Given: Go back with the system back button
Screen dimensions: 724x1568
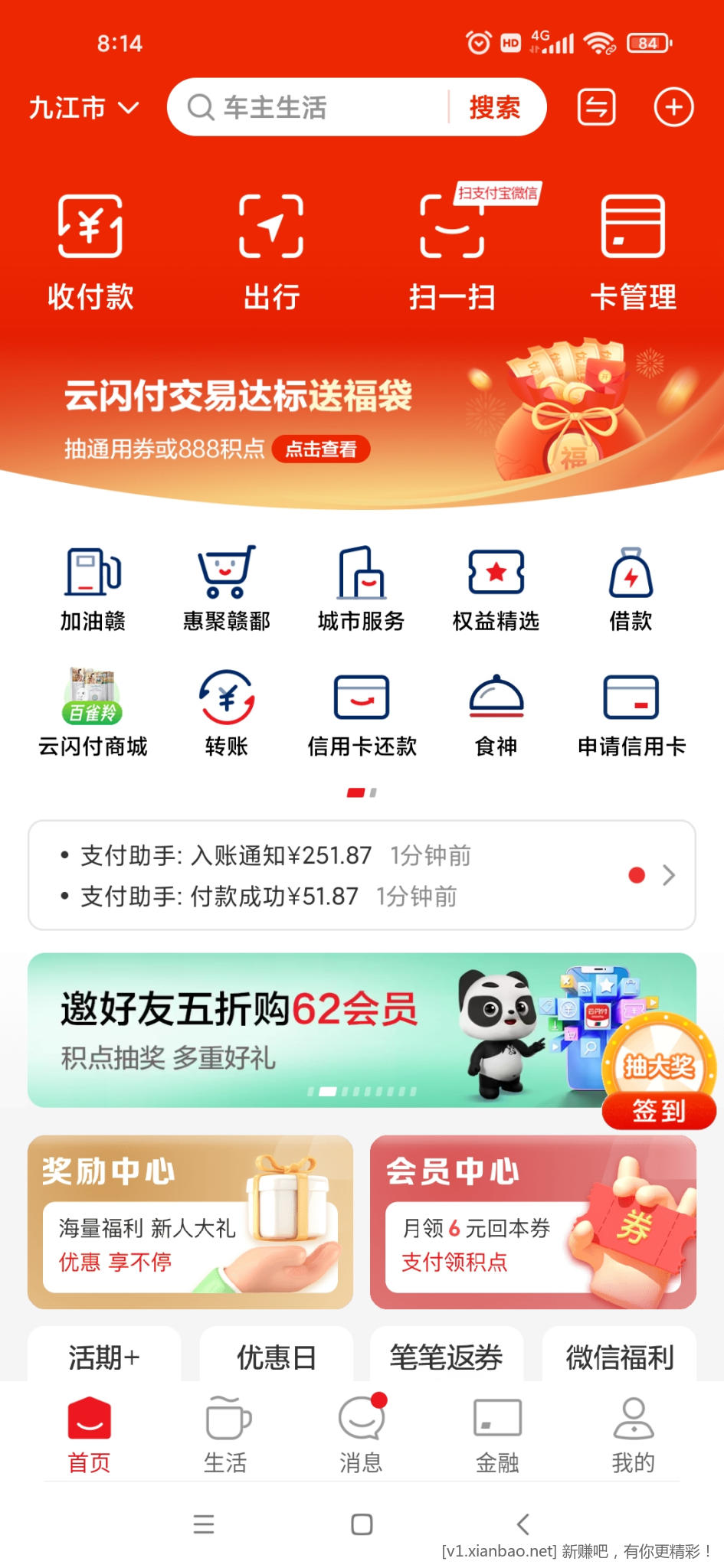Looking at the screenshot, I should 523,1524.
